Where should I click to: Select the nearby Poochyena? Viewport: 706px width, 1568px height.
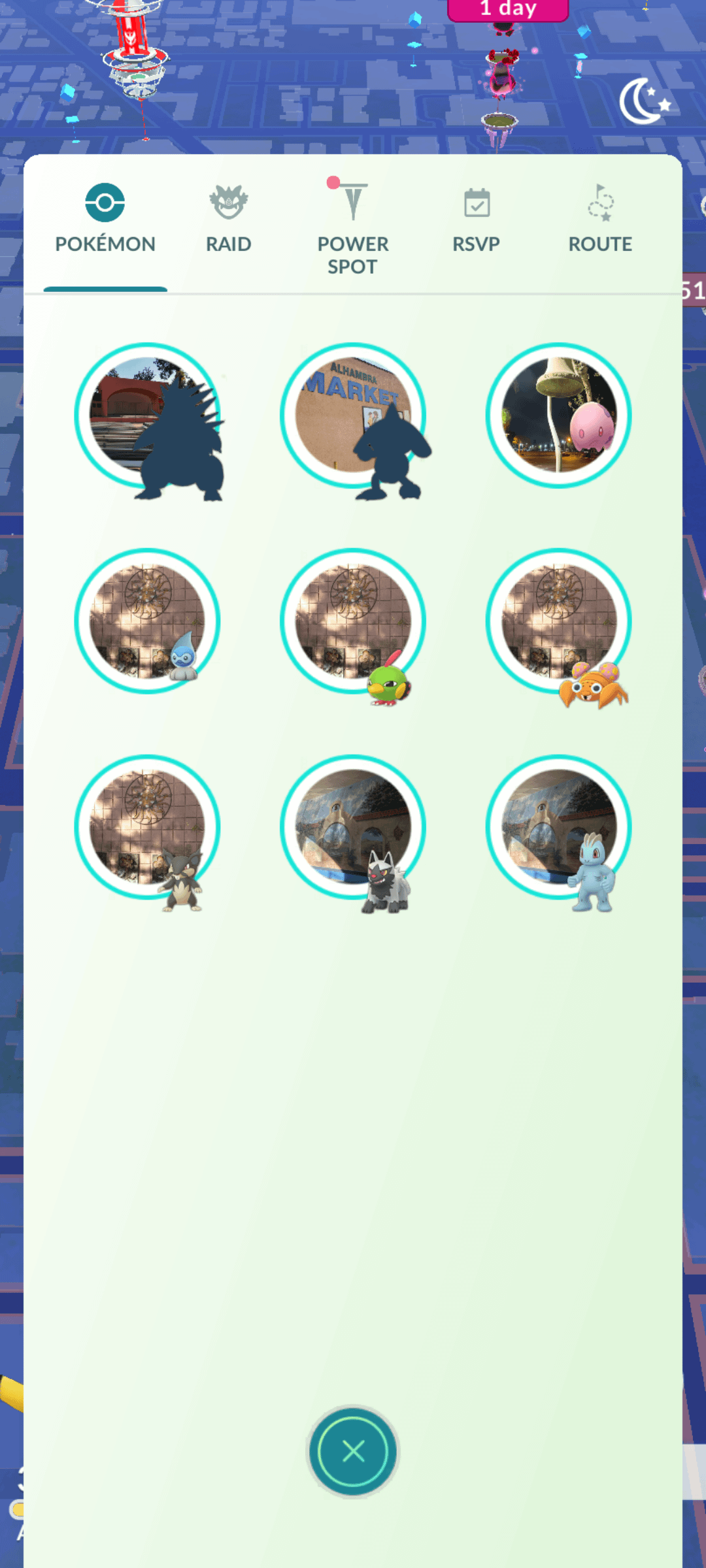coord(353,828)
